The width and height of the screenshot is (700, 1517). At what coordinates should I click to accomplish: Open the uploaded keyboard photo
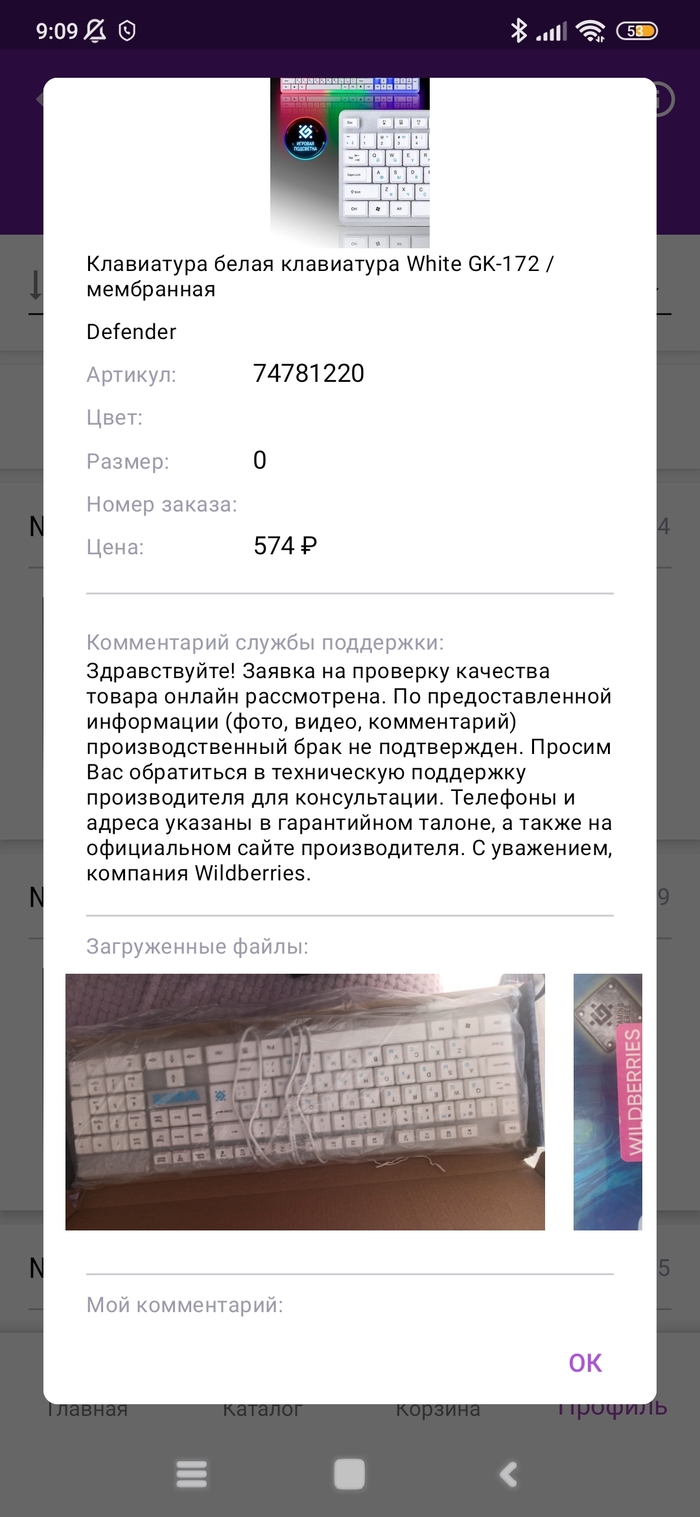pyautogui.click(x=305, y=1101)
